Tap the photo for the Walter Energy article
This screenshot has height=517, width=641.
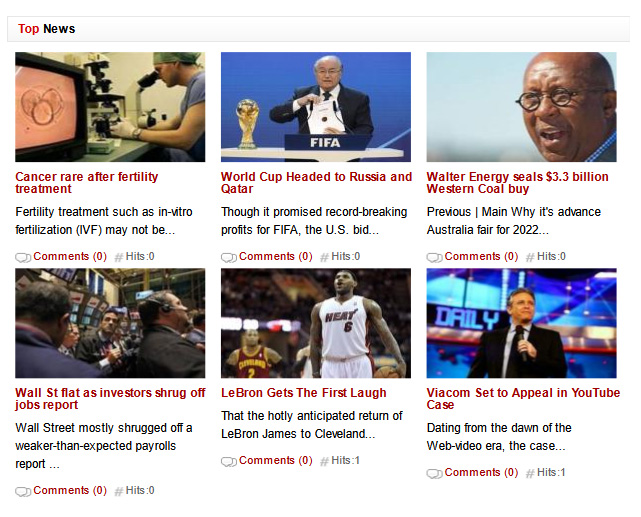point(521,107)
